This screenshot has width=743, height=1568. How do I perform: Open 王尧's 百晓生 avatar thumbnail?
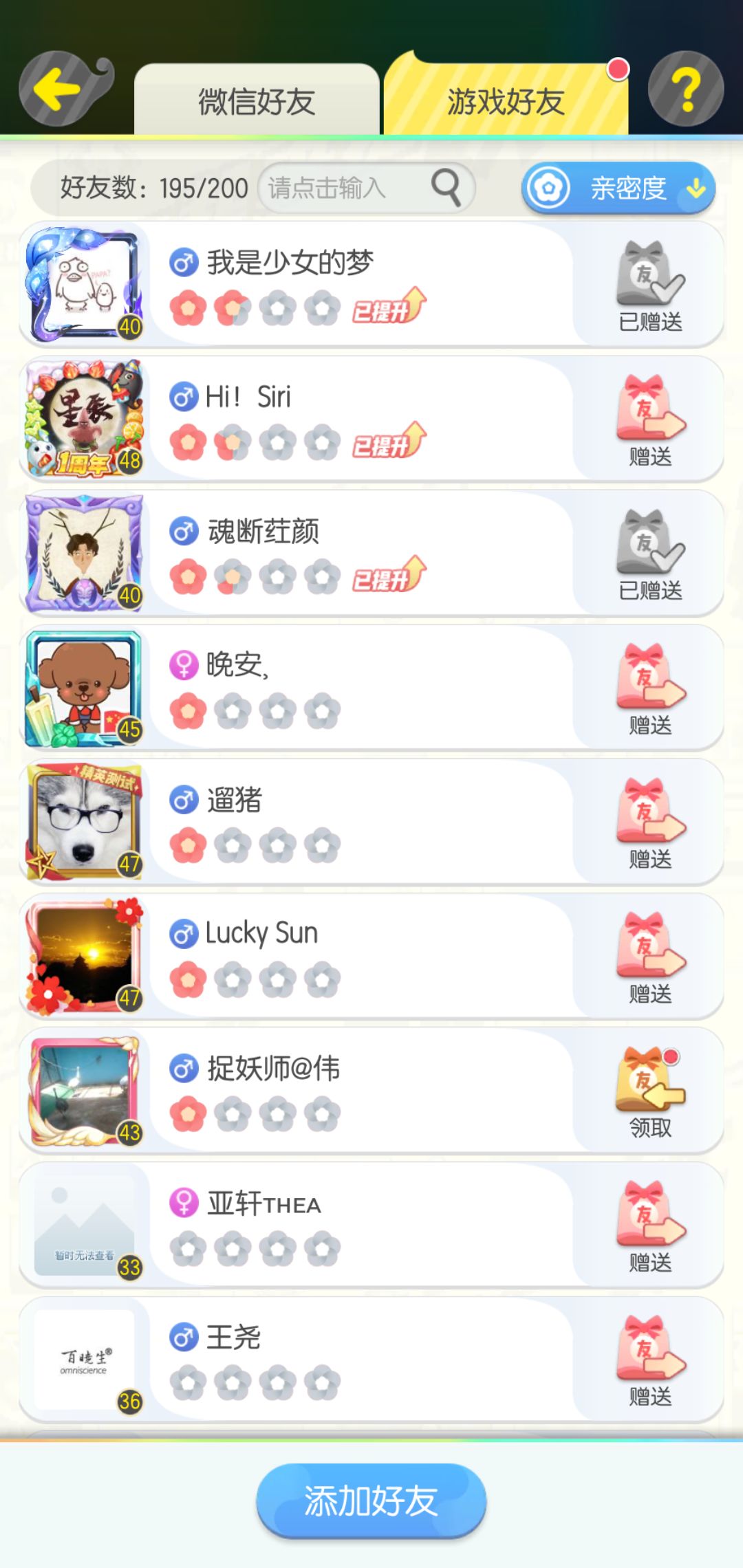83,1358
